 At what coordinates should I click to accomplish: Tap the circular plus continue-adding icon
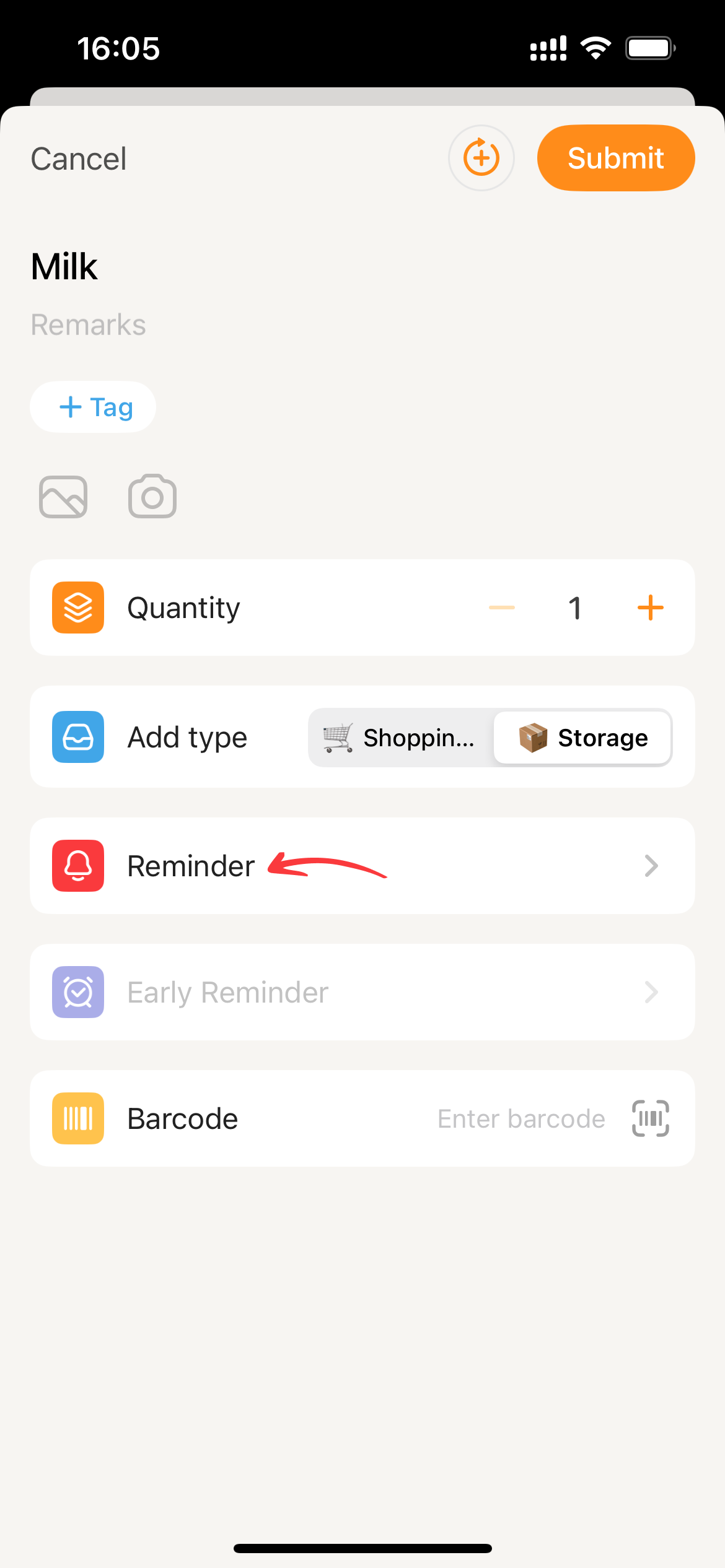click(481, 158)
